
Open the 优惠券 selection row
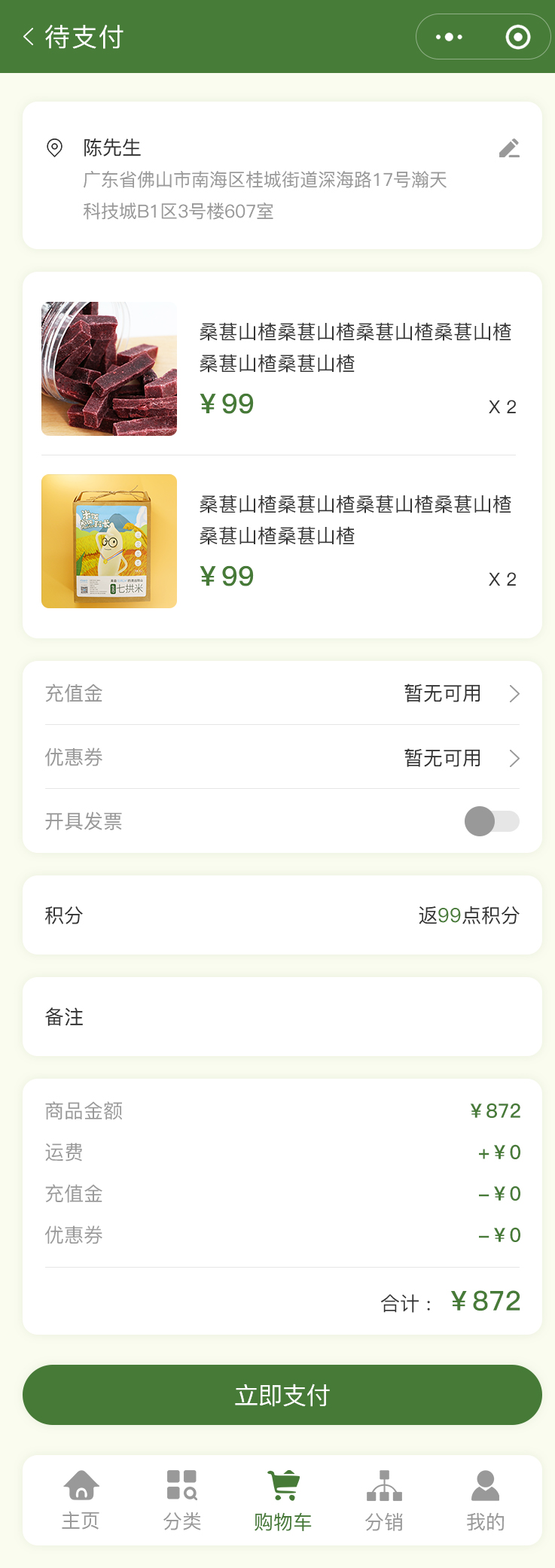click(x=282, y=757)
